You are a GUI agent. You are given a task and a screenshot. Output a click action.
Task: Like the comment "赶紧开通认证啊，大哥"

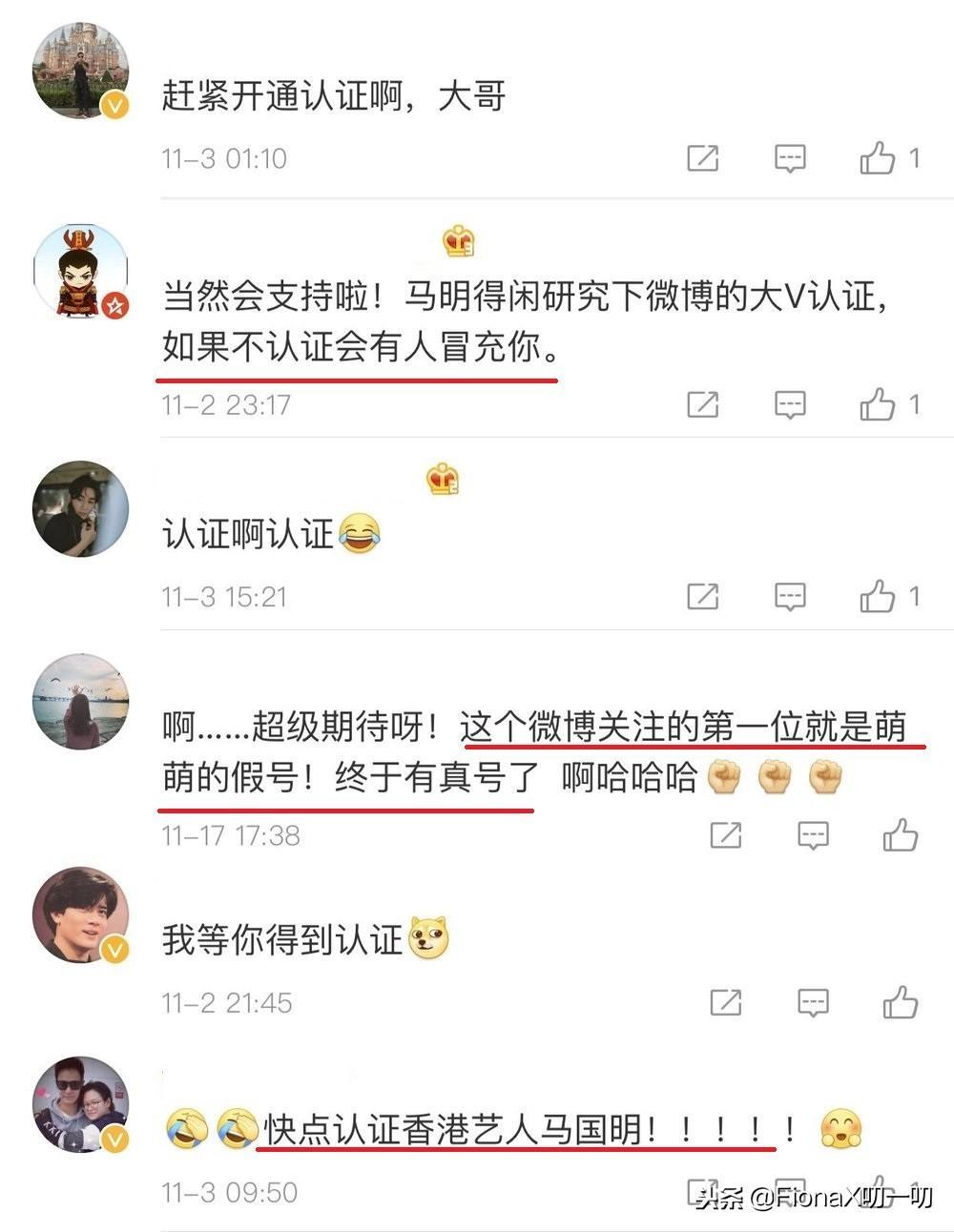[x=878, y=158]
